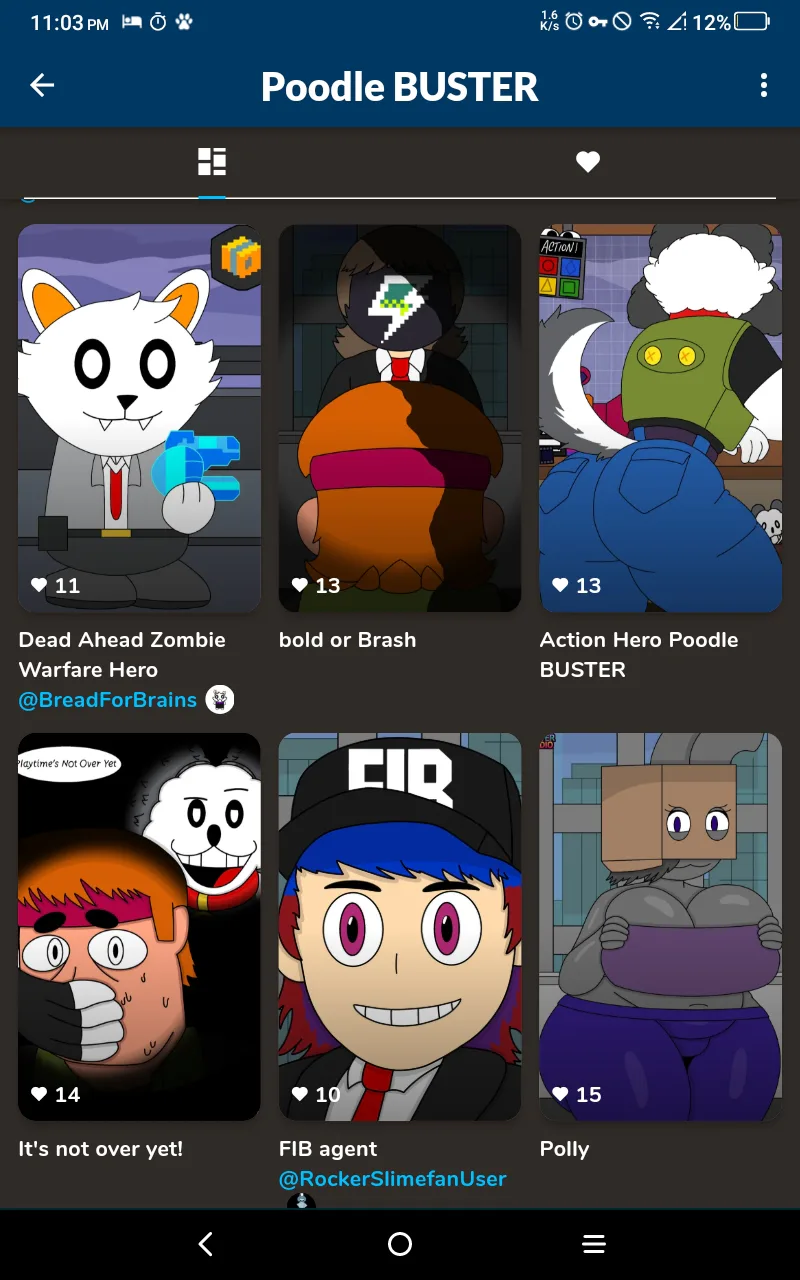Screen dimensions: 800x1280
Task: Open the bold or Brash post
Action: tap(400, 418)
